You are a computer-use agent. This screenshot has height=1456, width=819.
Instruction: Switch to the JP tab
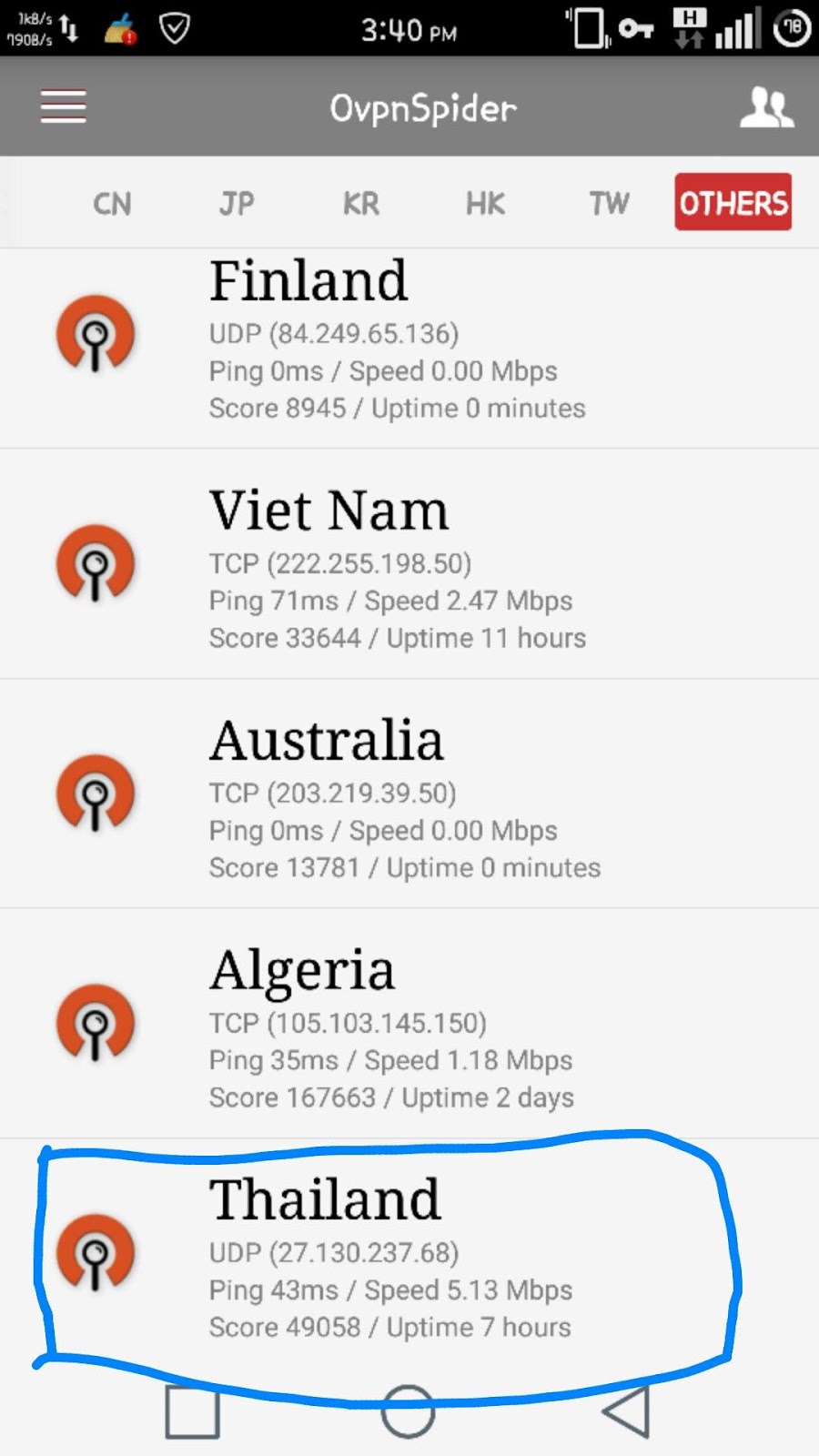point(237,203)
